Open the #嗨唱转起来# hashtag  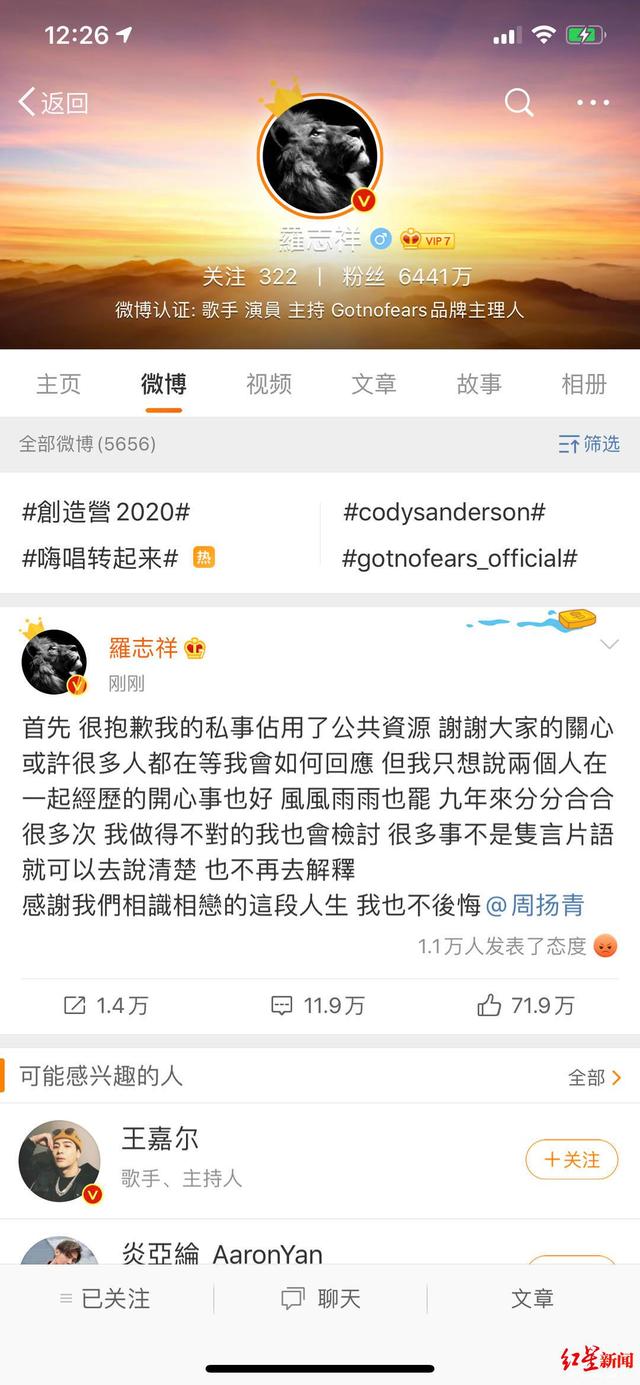pyautogui.click(x=100, y=558)
